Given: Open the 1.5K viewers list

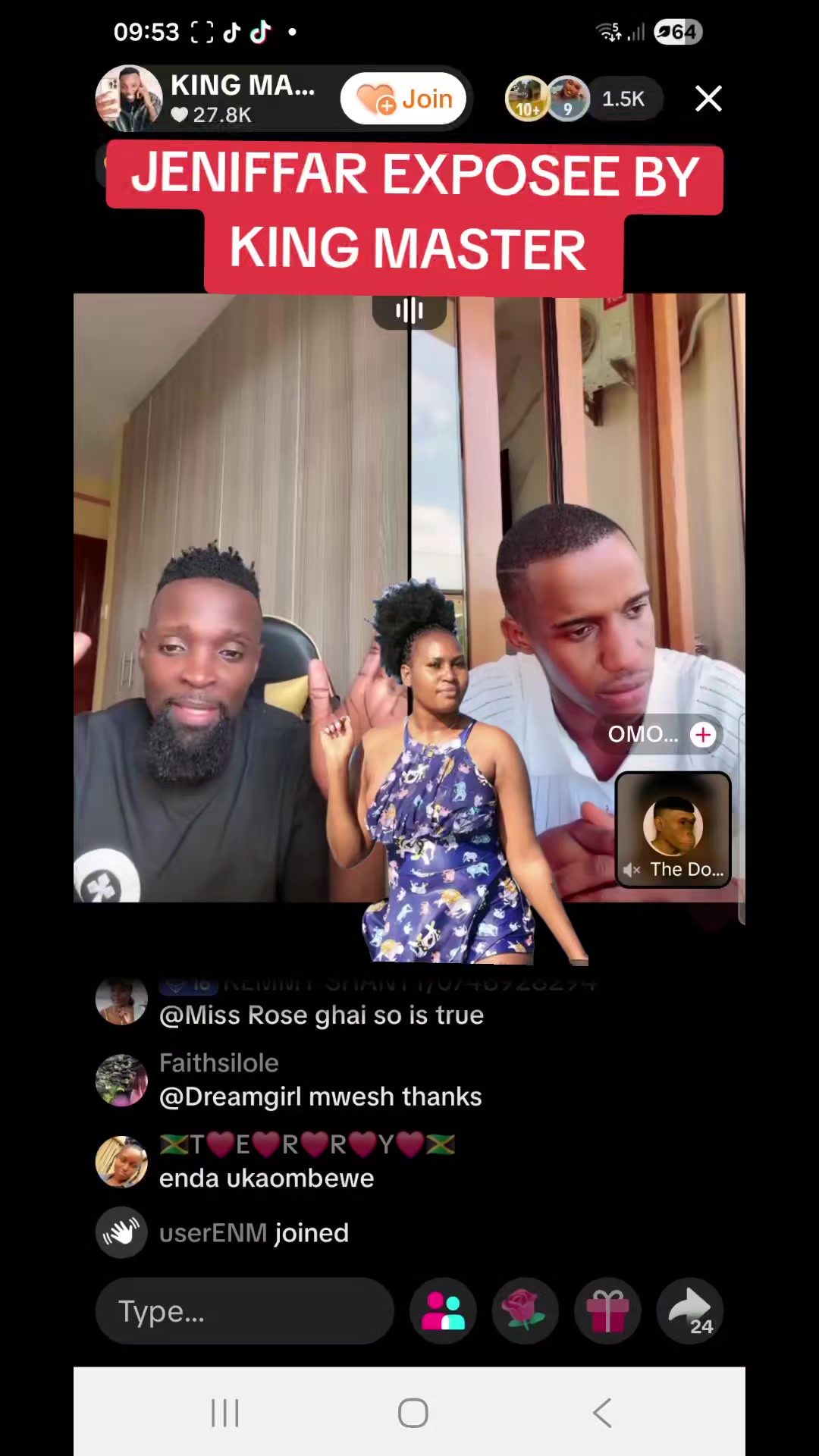Looking at the screenshot, I should coord(623,99).
